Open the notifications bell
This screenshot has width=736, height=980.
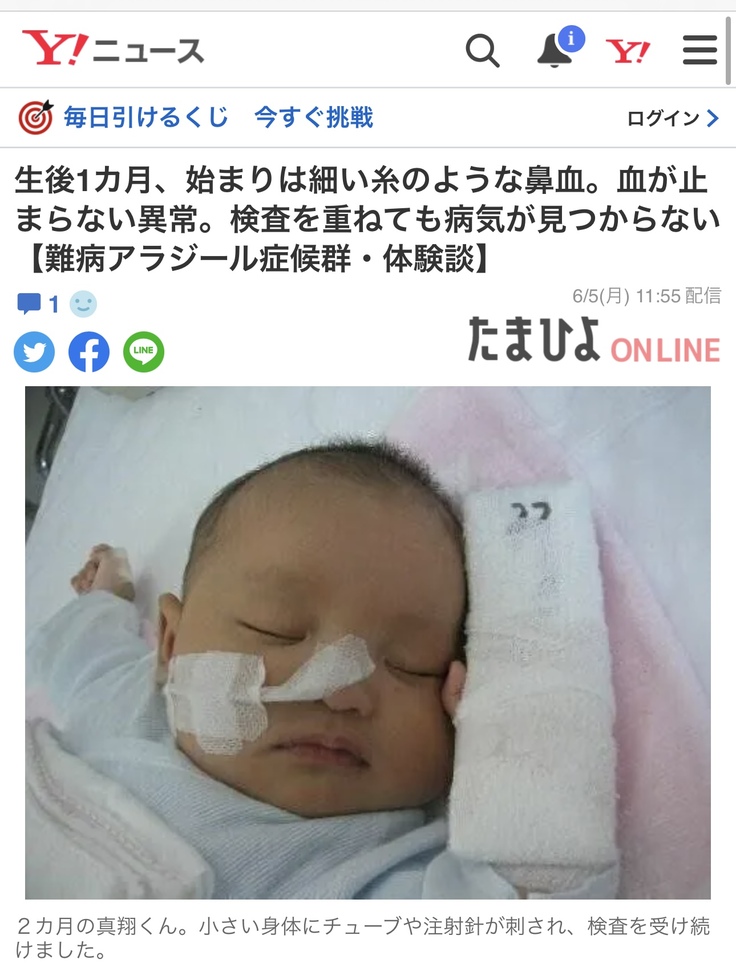coord(555,50)
